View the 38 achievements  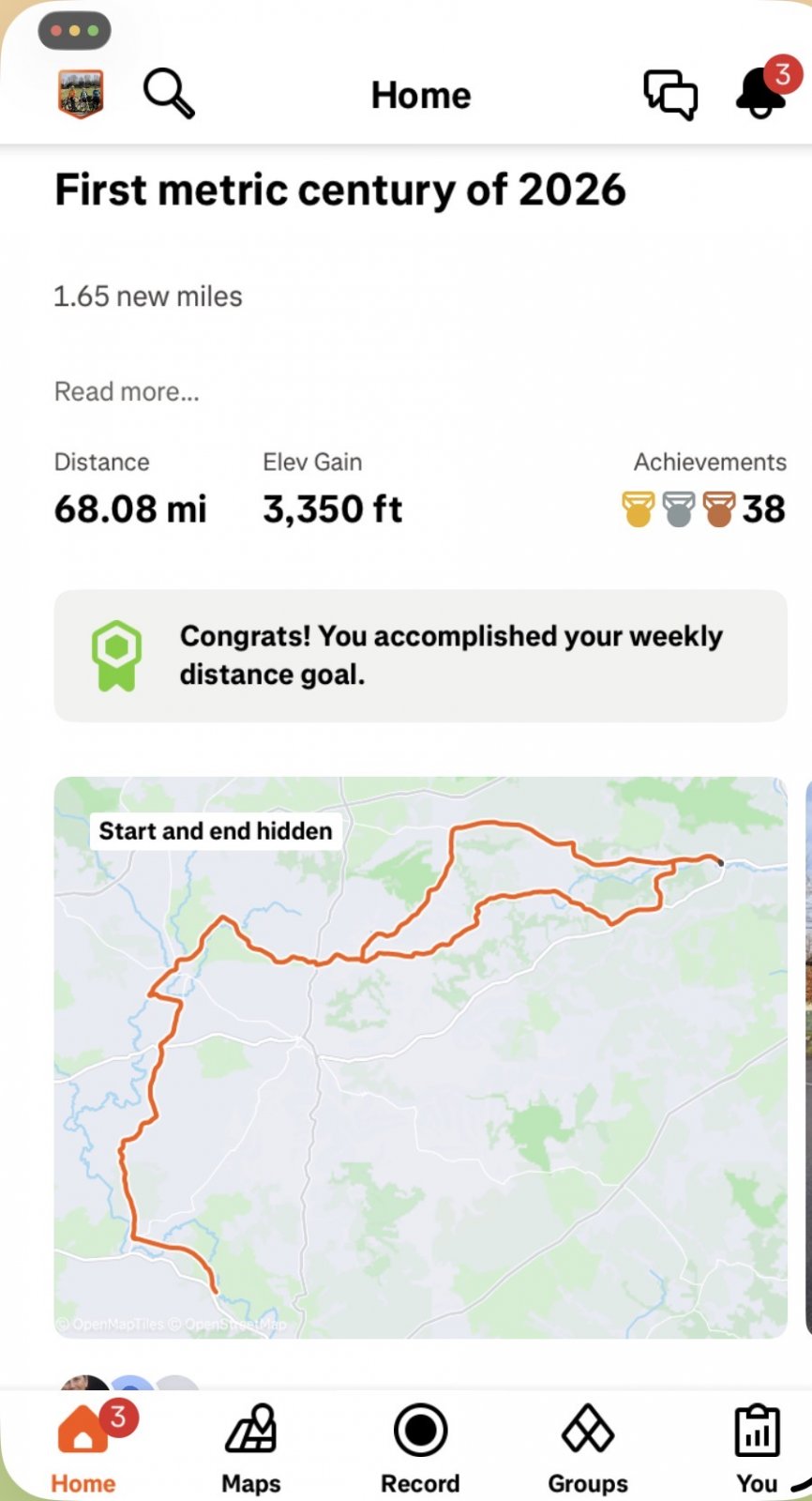coord(703,509)
